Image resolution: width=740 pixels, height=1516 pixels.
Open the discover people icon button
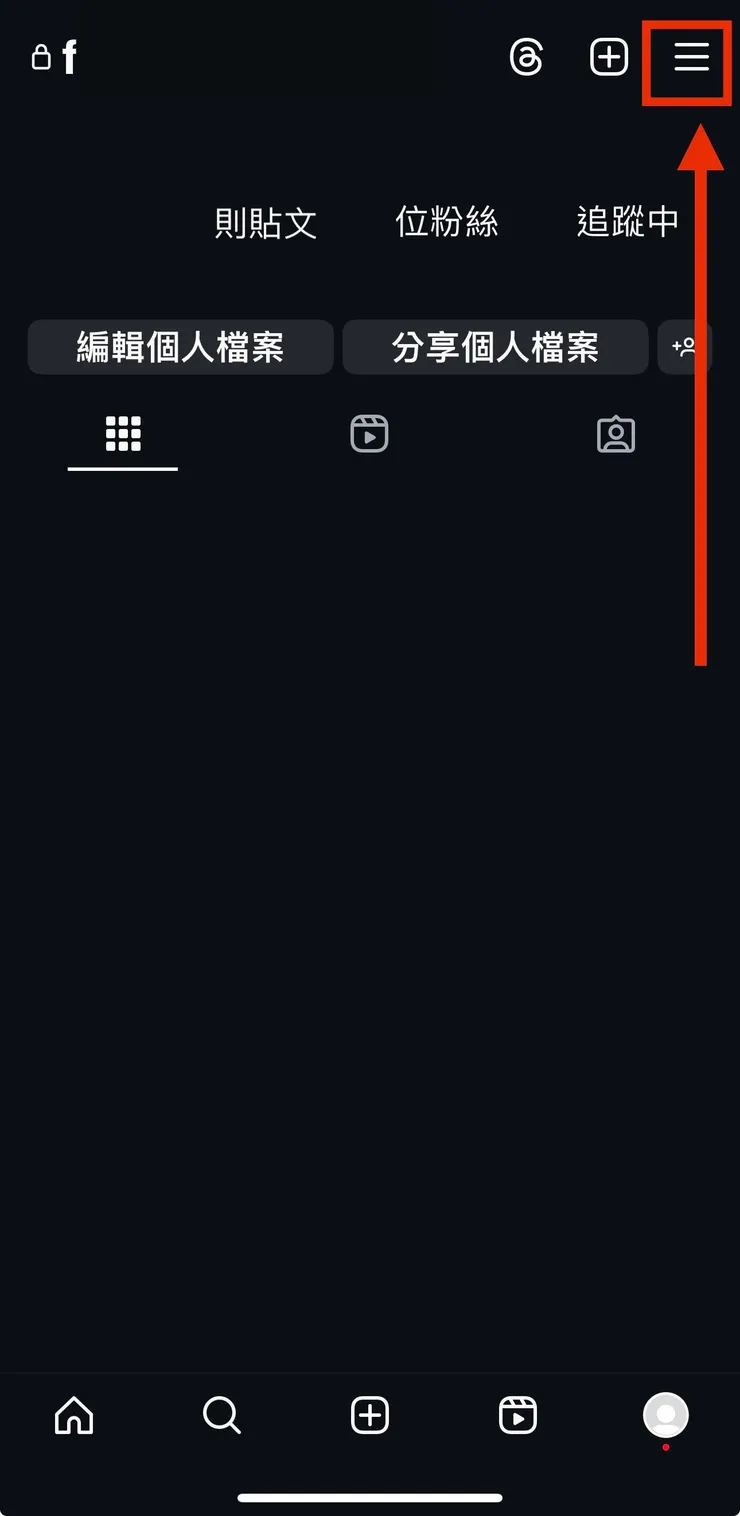point(685,347)
